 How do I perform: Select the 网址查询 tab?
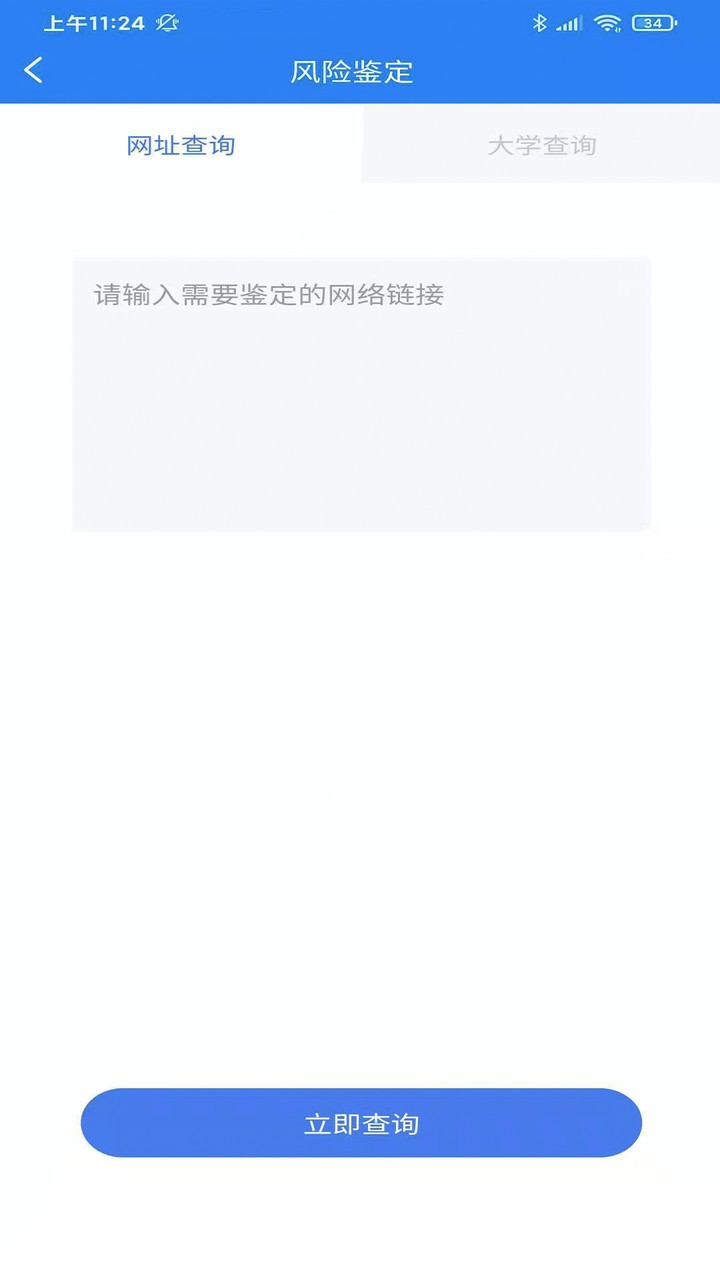[181, 146]
